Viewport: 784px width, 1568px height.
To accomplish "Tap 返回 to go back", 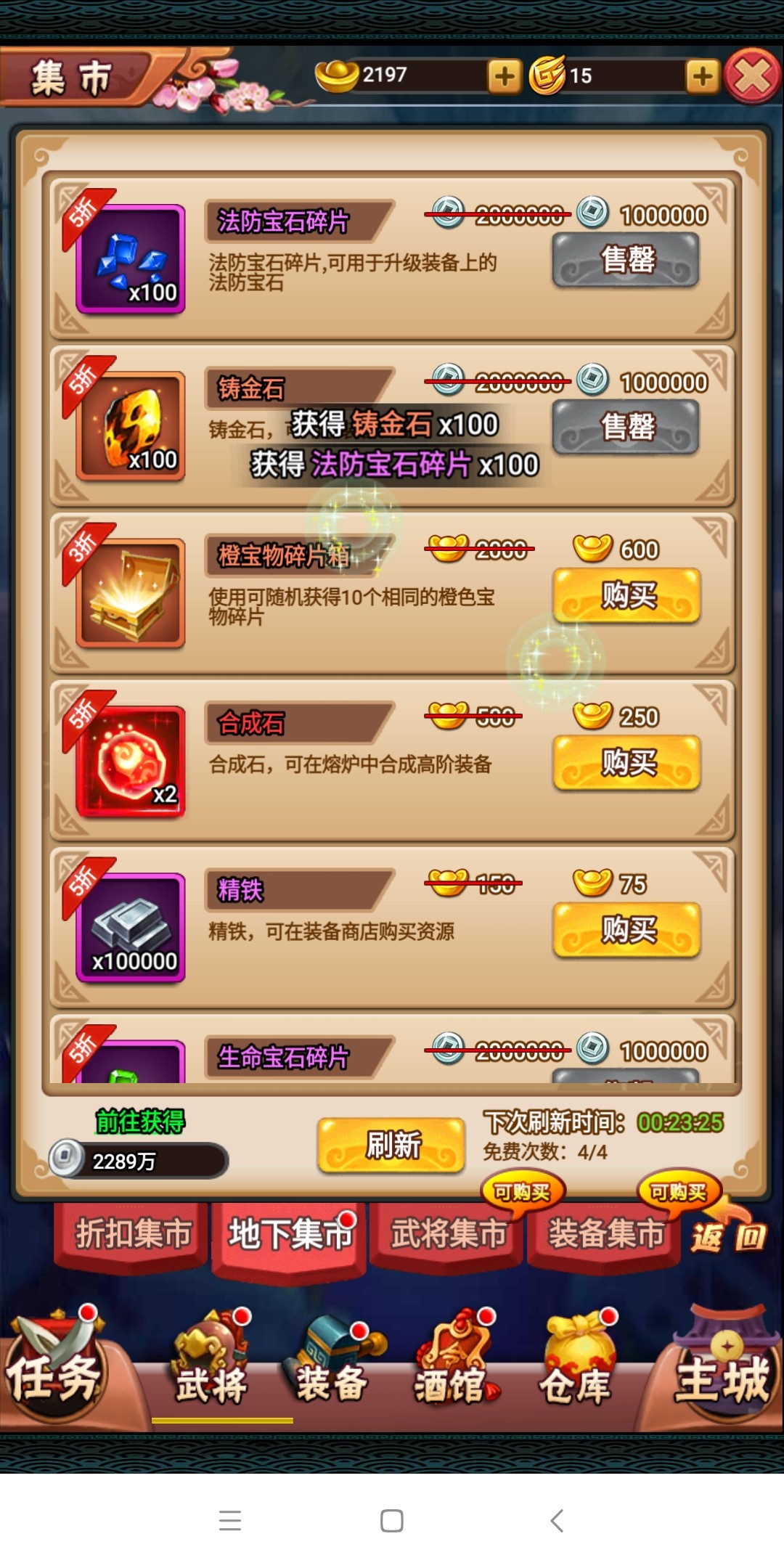I will (x=729, y=1234).
